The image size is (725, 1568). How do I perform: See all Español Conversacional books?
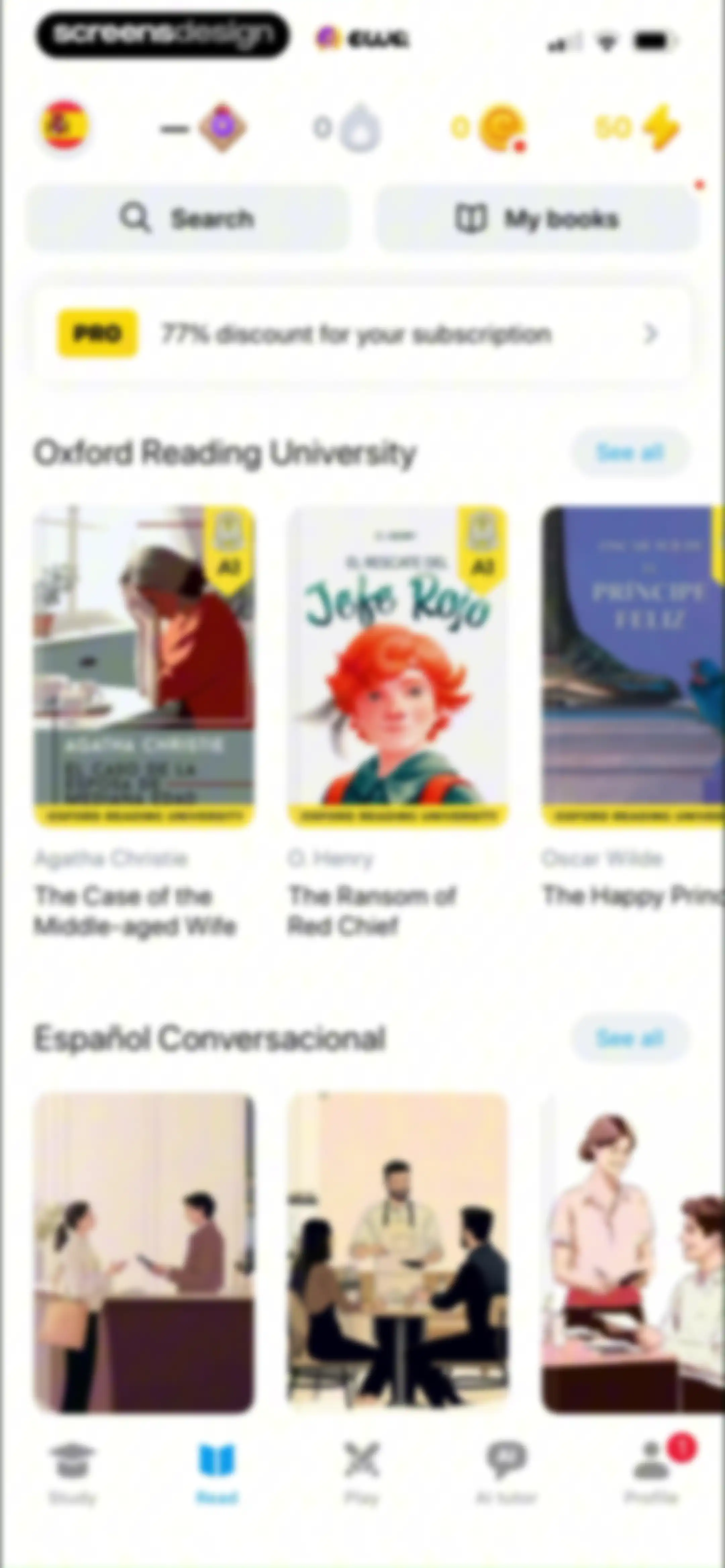pyautogui.click(x=631, y=1039)
